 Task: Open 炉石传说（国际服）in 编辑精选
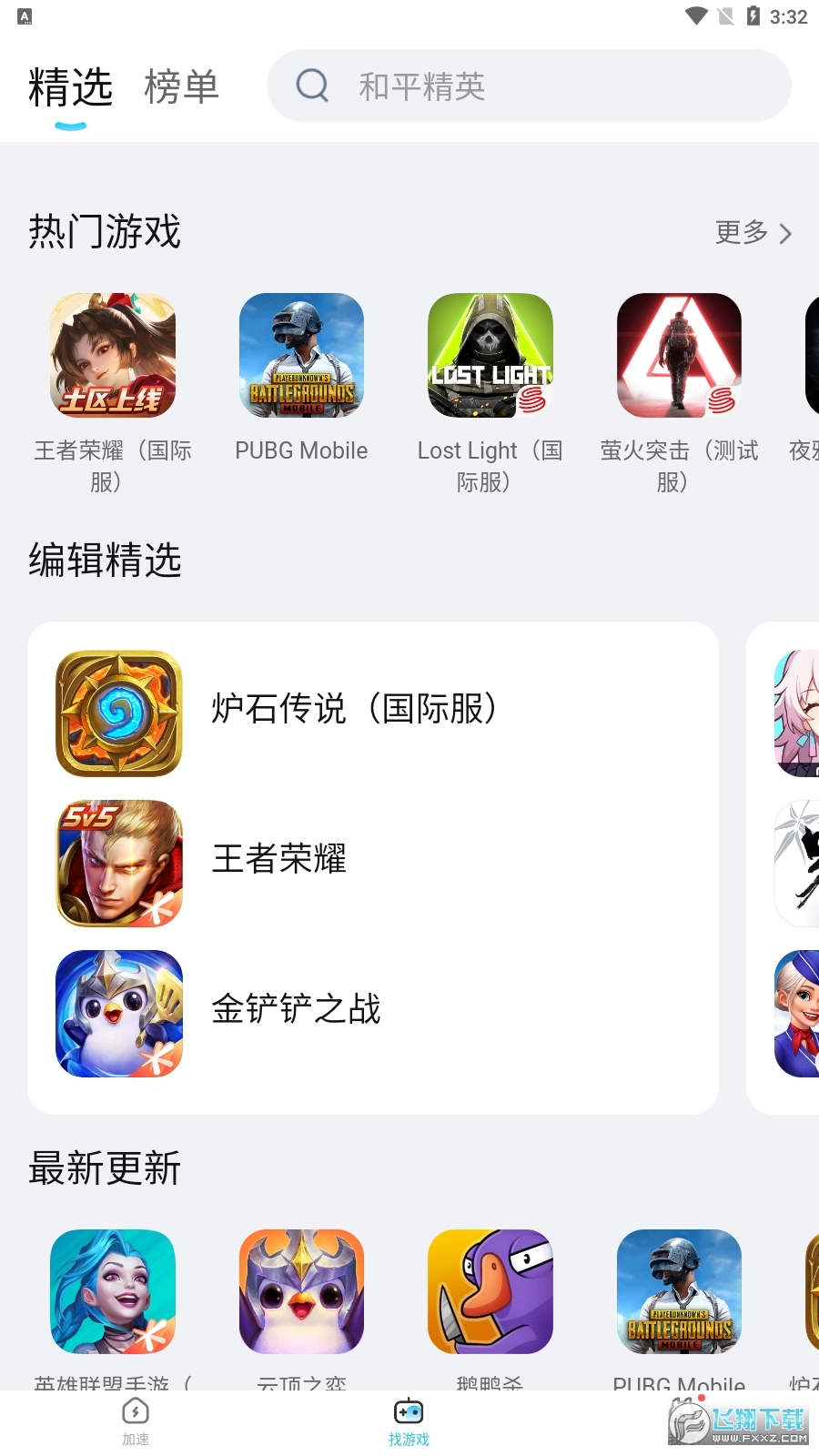point(355,712)
